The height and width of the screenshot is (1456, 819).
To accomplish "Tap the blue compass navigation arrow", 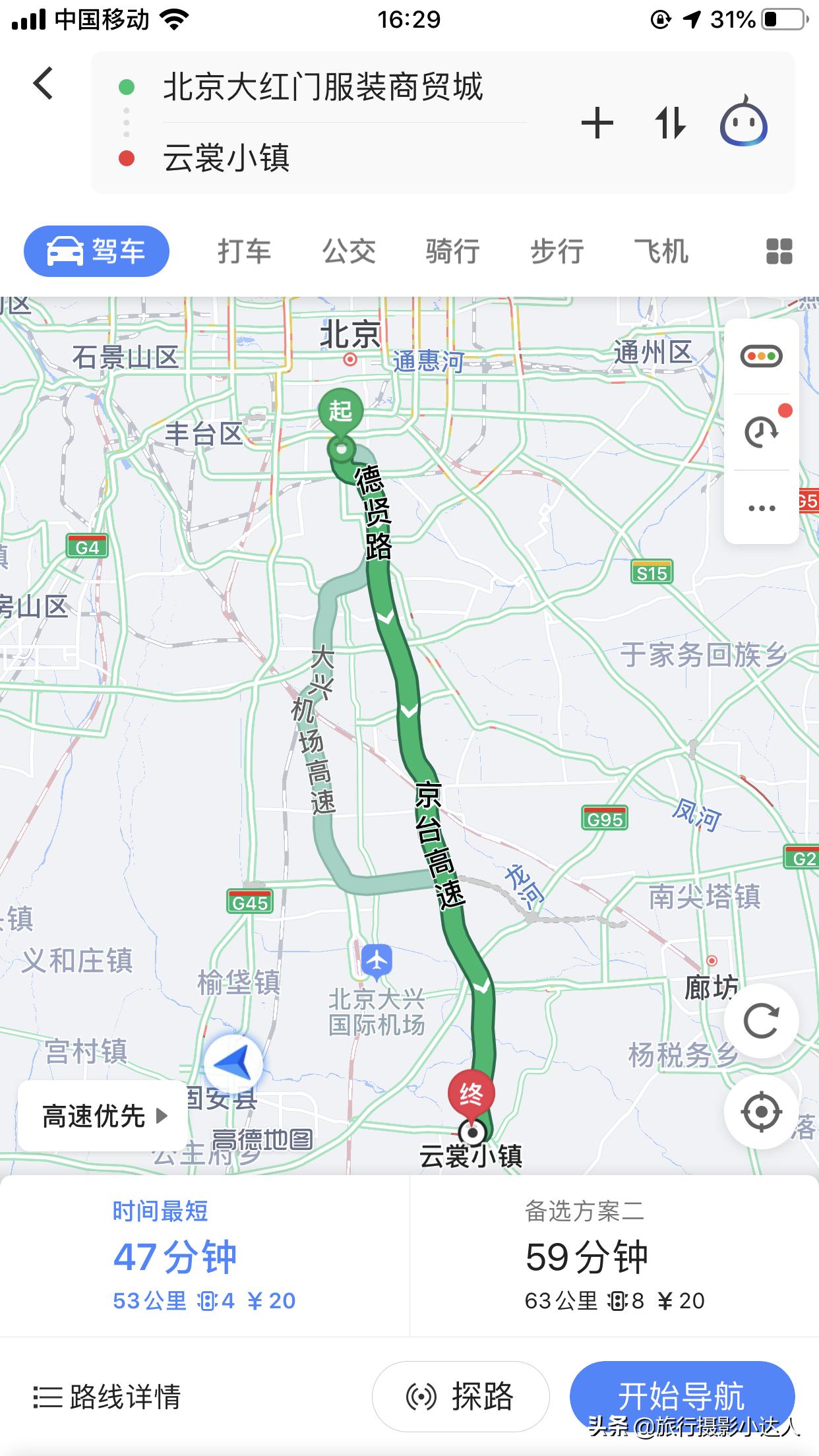I will click(x=234, y=1065).
